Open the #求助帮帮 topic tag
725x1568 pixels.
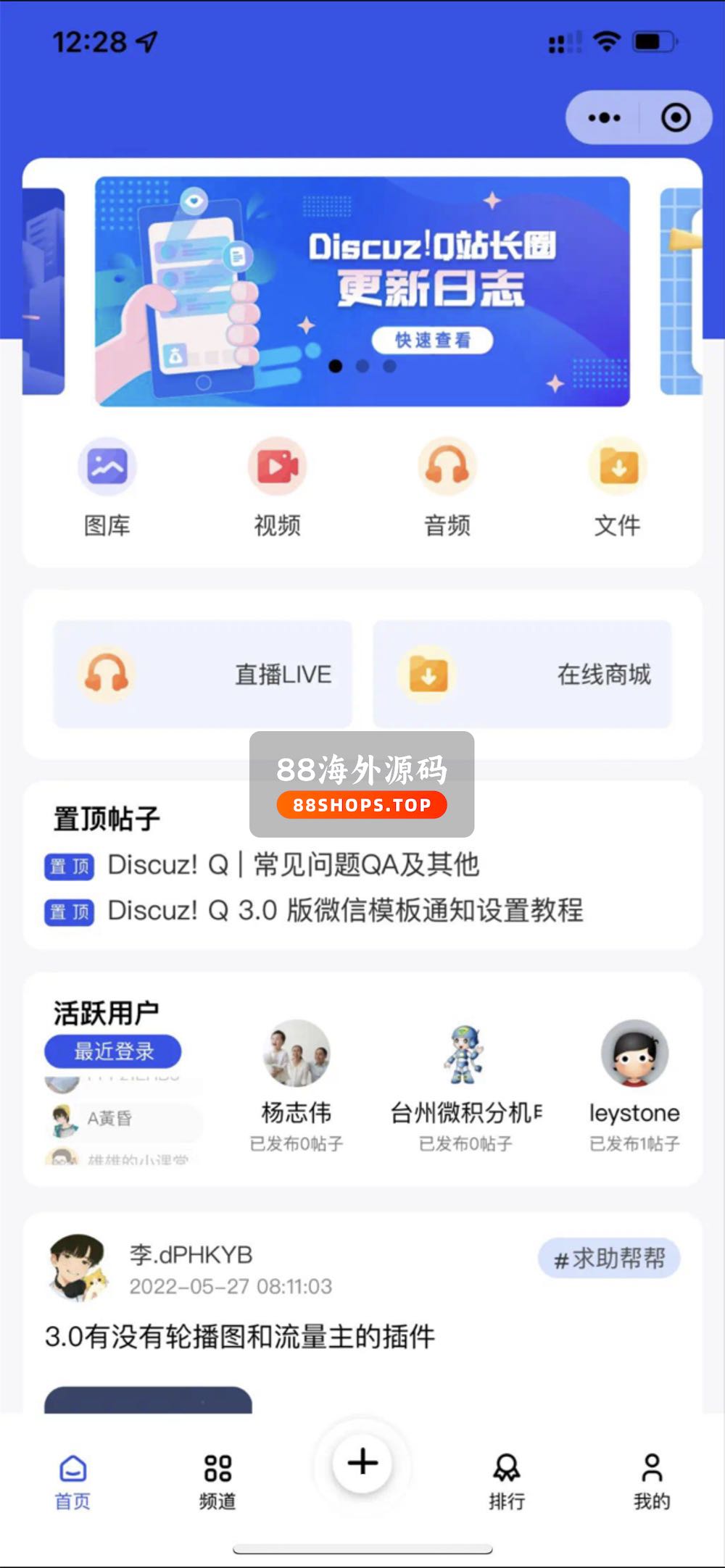click(609, 1259)
